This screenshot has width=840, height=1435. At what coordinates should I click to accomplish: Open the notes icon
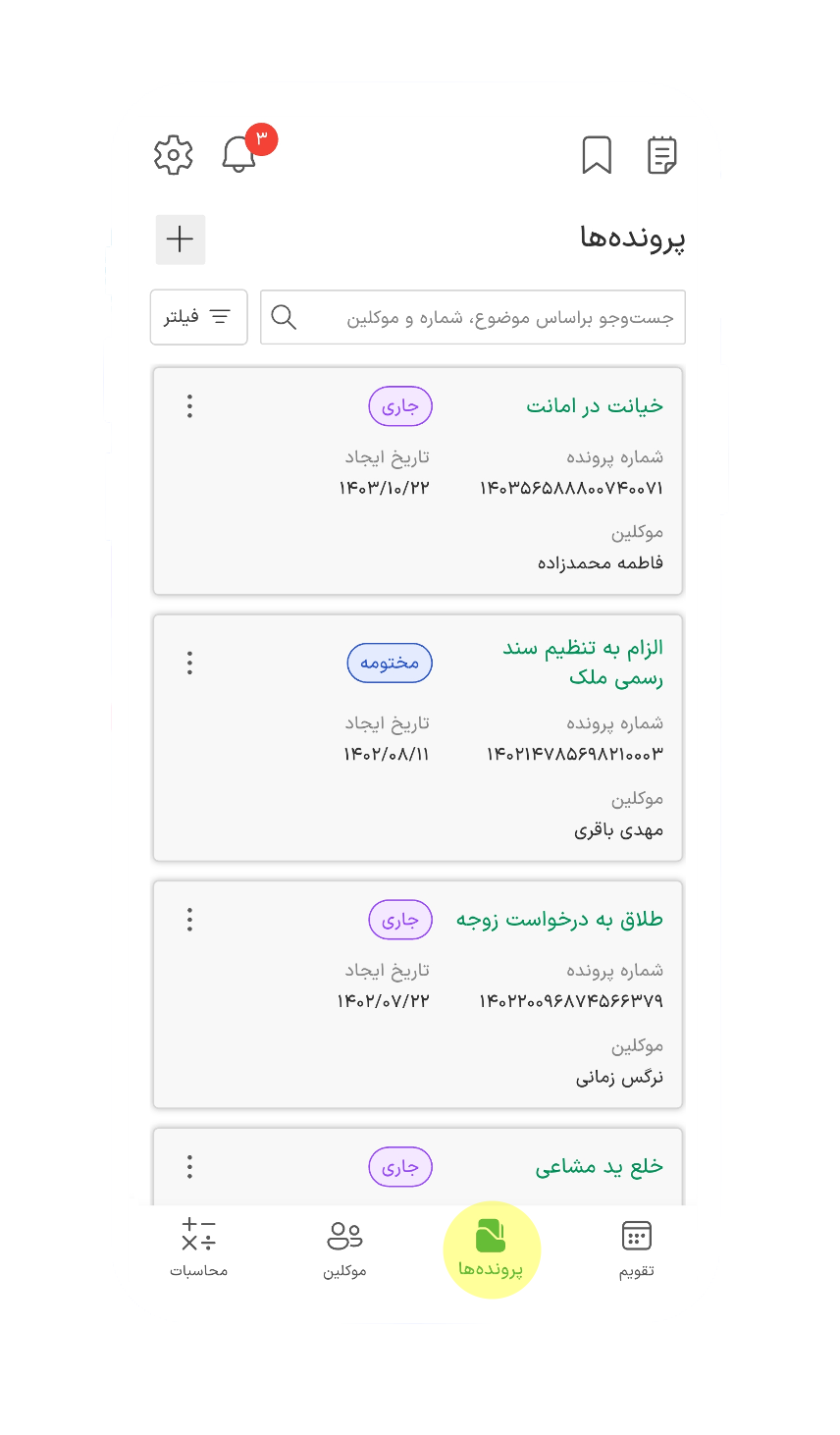[662, 155]
